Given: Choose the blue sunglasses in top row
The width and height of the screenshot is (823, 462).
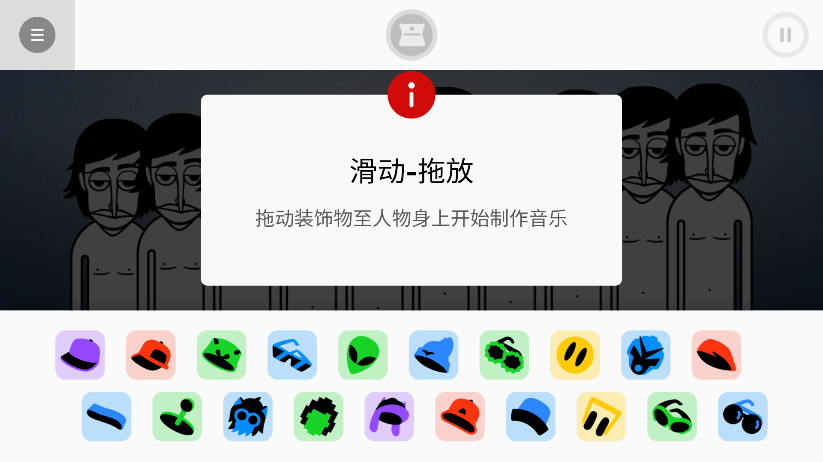Looking at the screenshot, I should click(292, 355).
